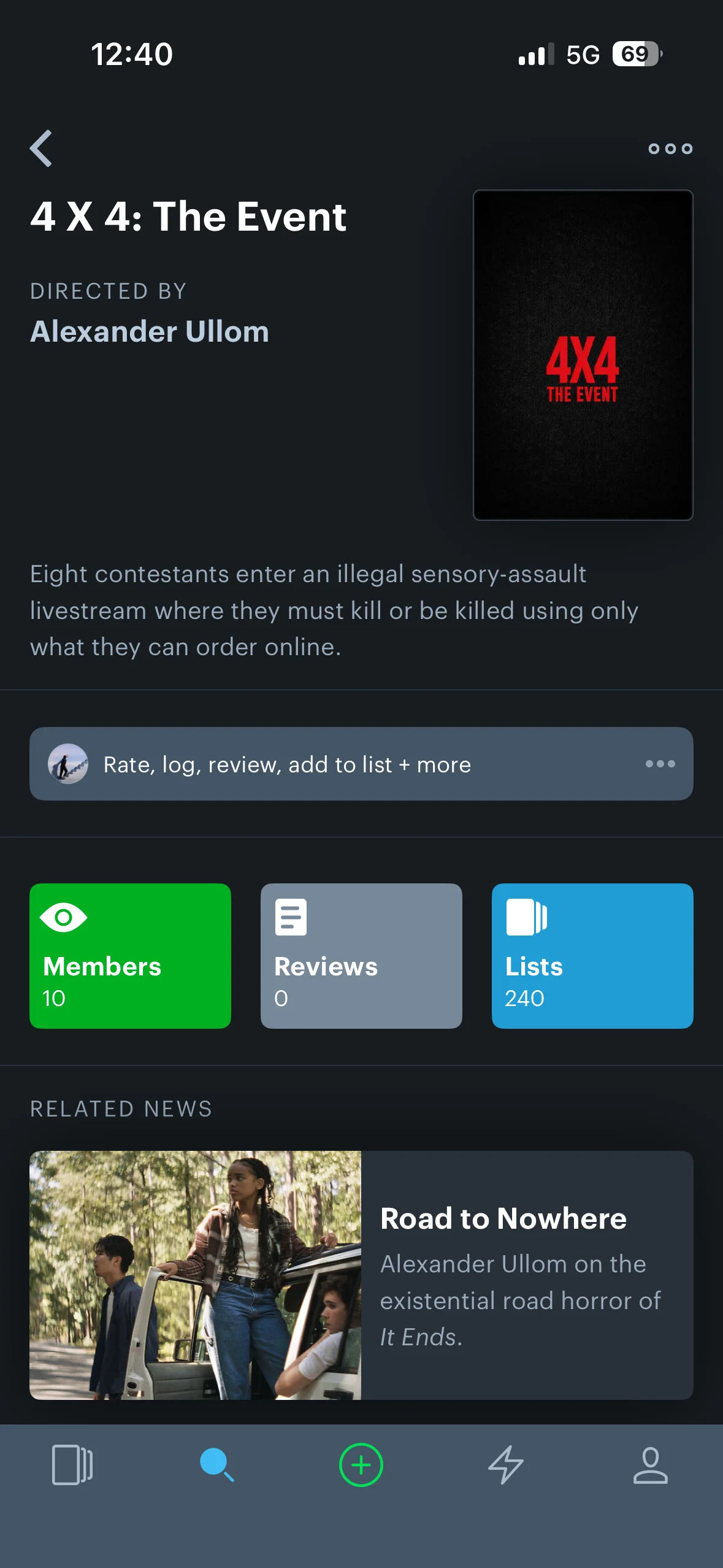The image size is (723, 1568).
Task: Open the Members tile
Action: (x=130, y=956)
